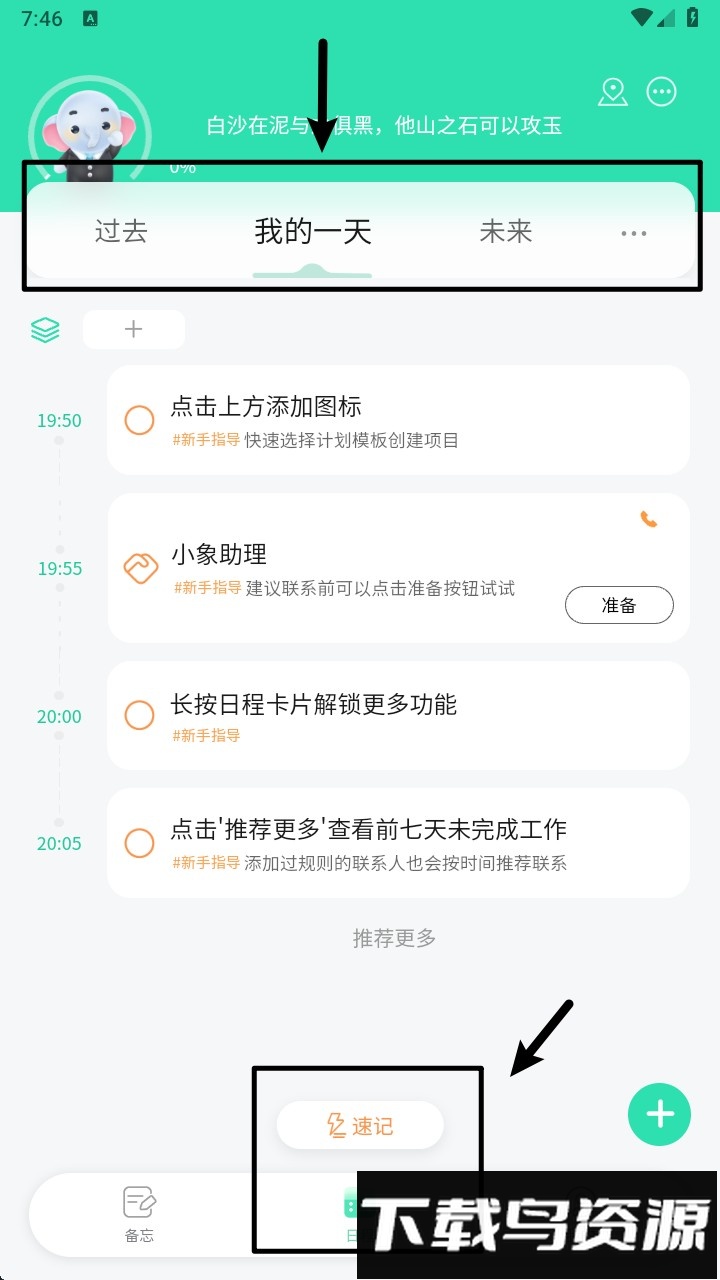Check off 长按日程卡片解锁更多功能 task
The height and width of the screenshot is (1280, 720).
(139, 715)
